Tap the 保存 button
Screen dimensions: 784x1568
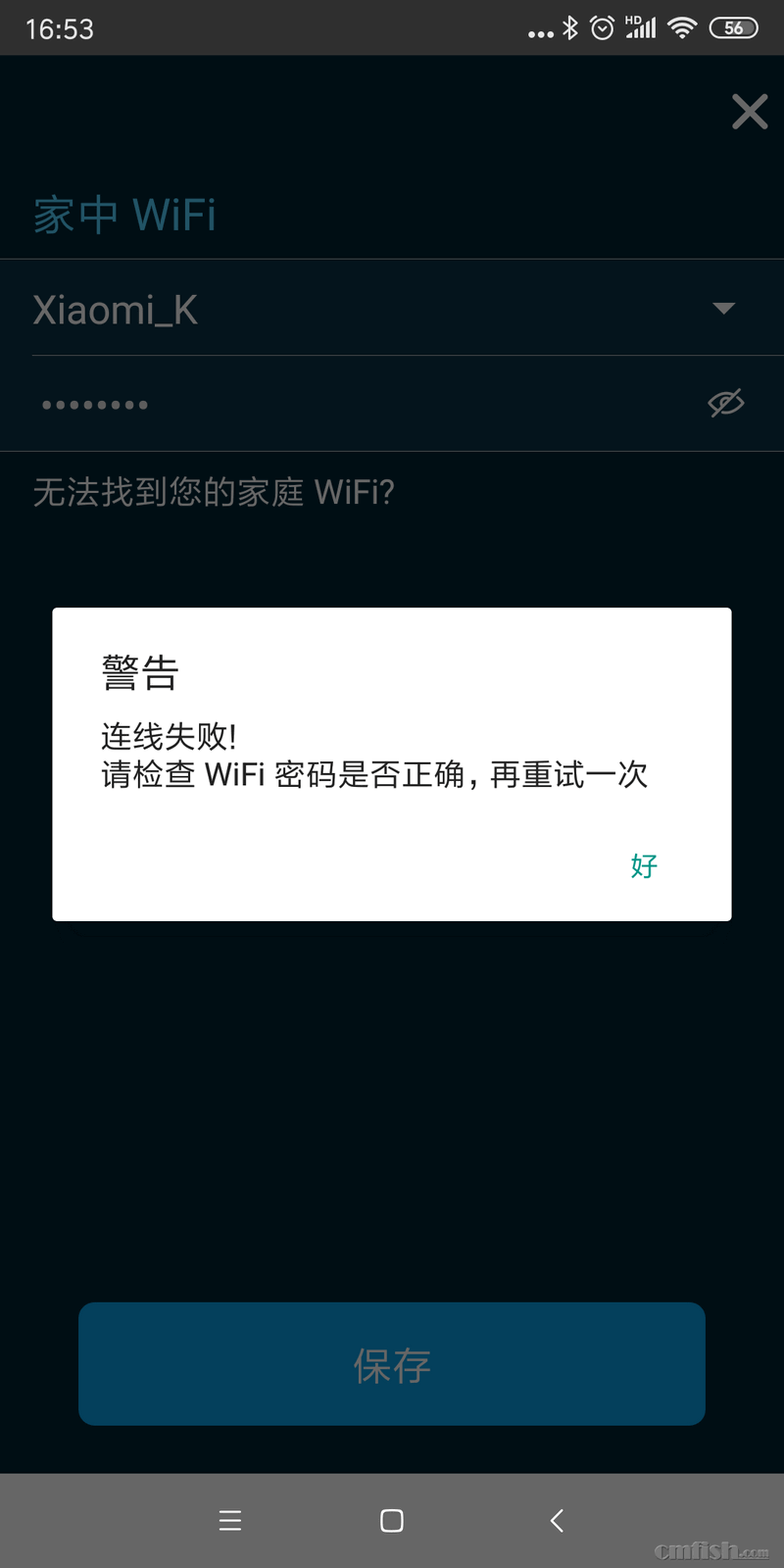tap(392, 1364)
